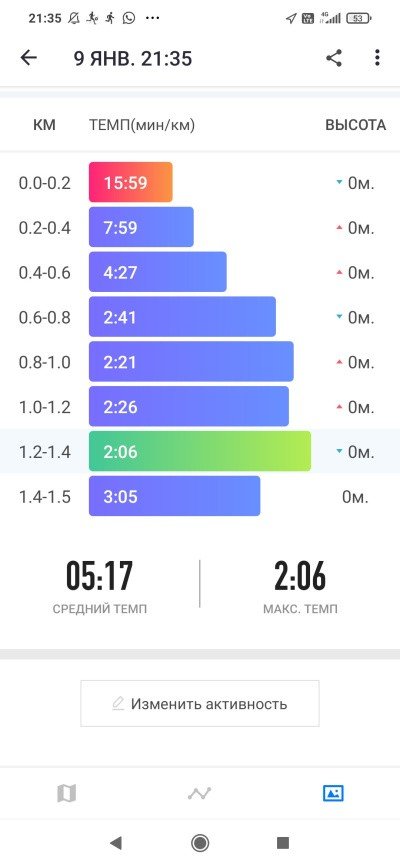
Task: Go back using the top arrow
Action: pos(28,58)
